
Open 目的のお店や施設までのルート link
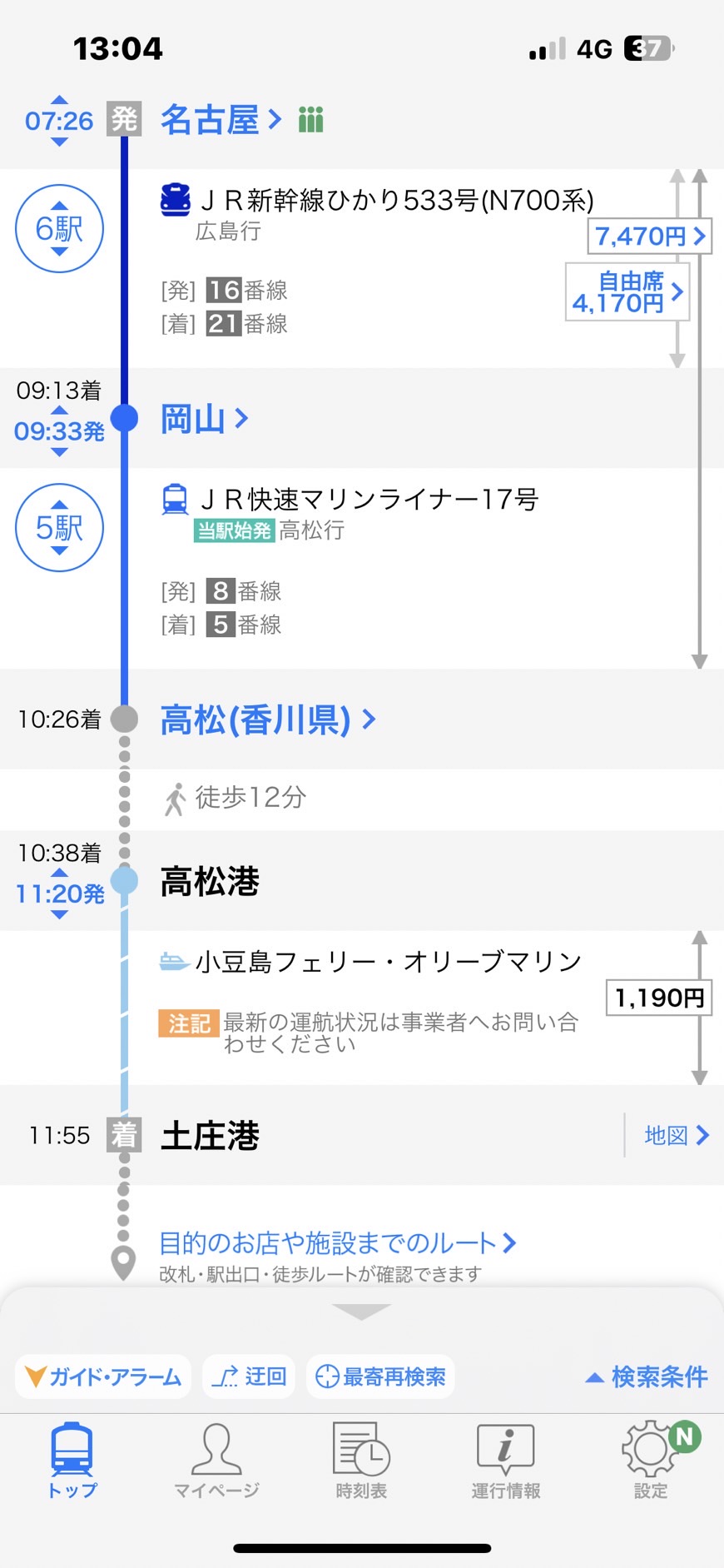pos(338,1243)
